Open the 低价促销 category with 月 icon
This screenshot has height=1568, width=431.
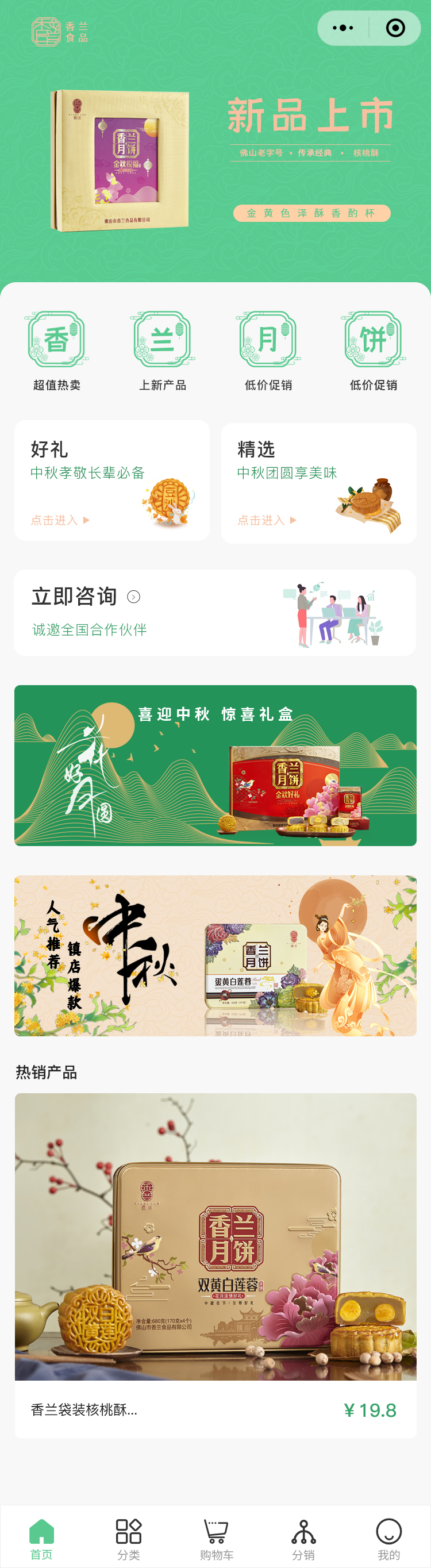(268, 351)
